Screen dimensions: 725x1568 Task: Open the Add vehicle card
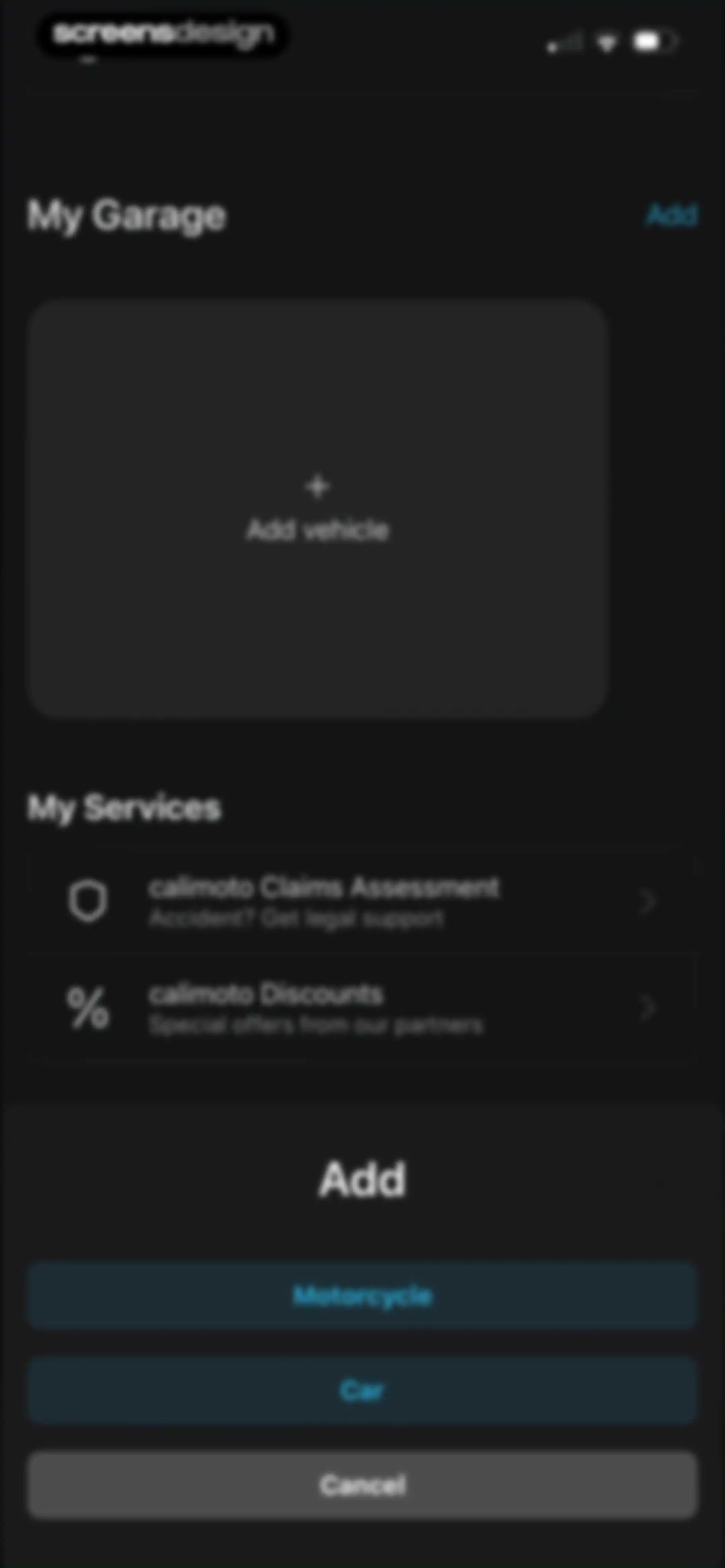pos(317,509)
